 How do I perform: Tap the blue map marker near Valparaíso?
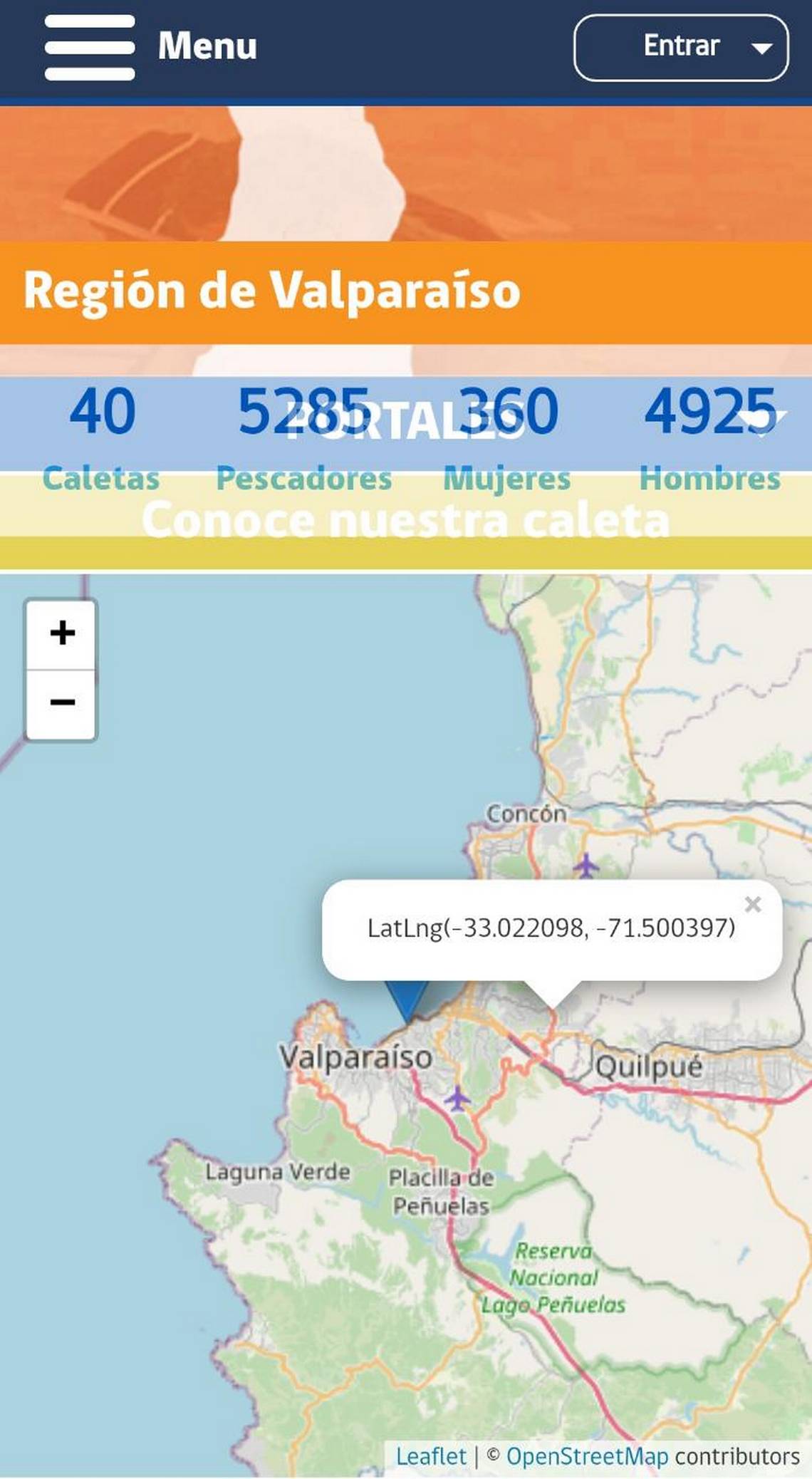click(x=407, y=1000)
